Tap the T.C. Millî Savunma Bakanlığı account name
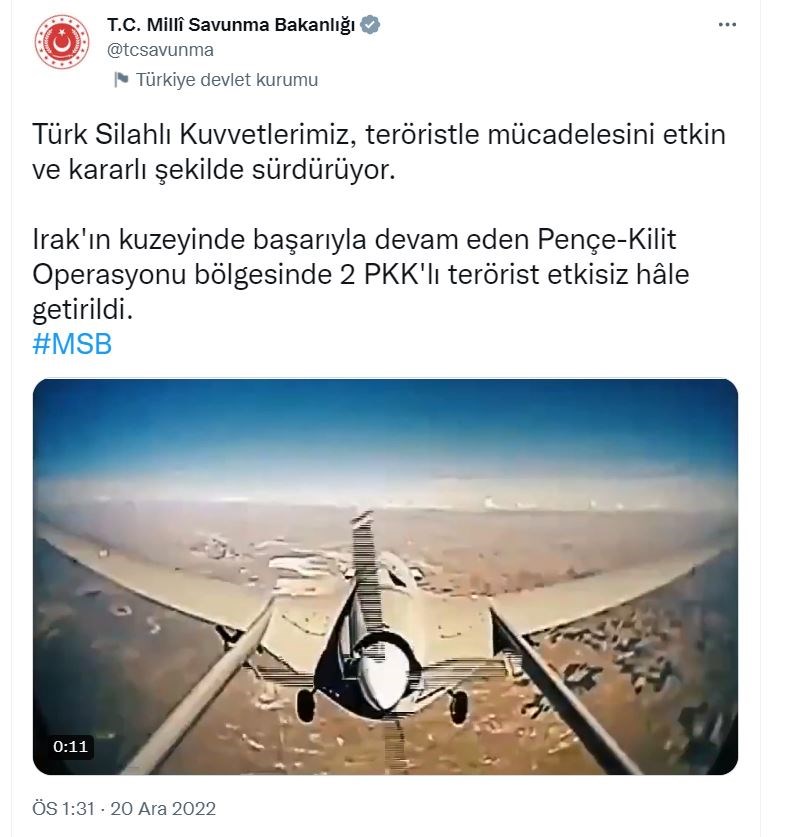 (231, 25)
